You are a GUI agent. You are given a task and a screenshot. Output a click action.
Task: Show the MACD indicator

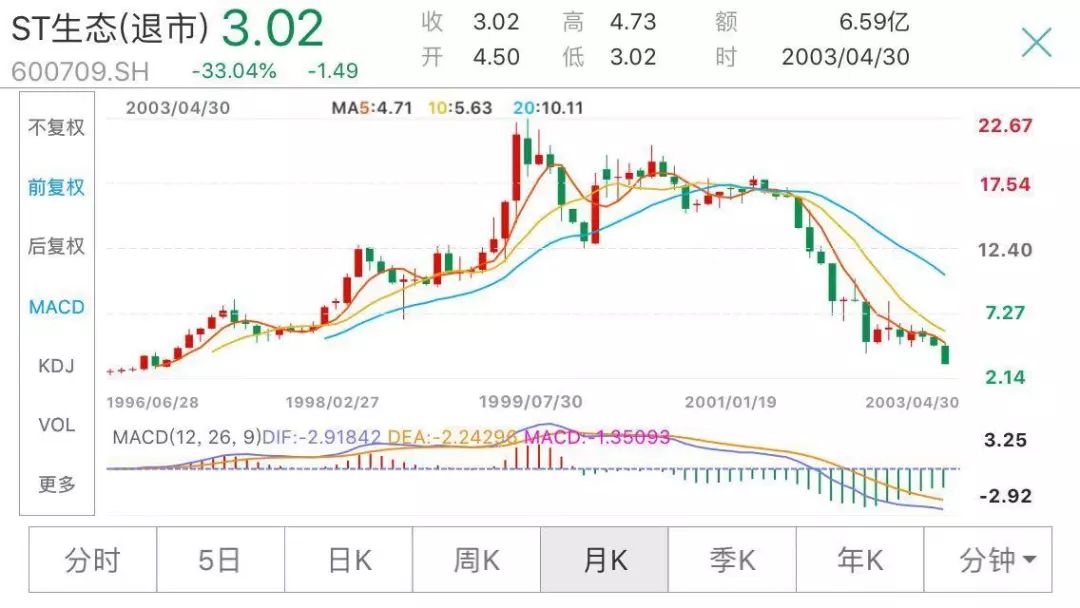pyautogui.click(x=56, y=307)
